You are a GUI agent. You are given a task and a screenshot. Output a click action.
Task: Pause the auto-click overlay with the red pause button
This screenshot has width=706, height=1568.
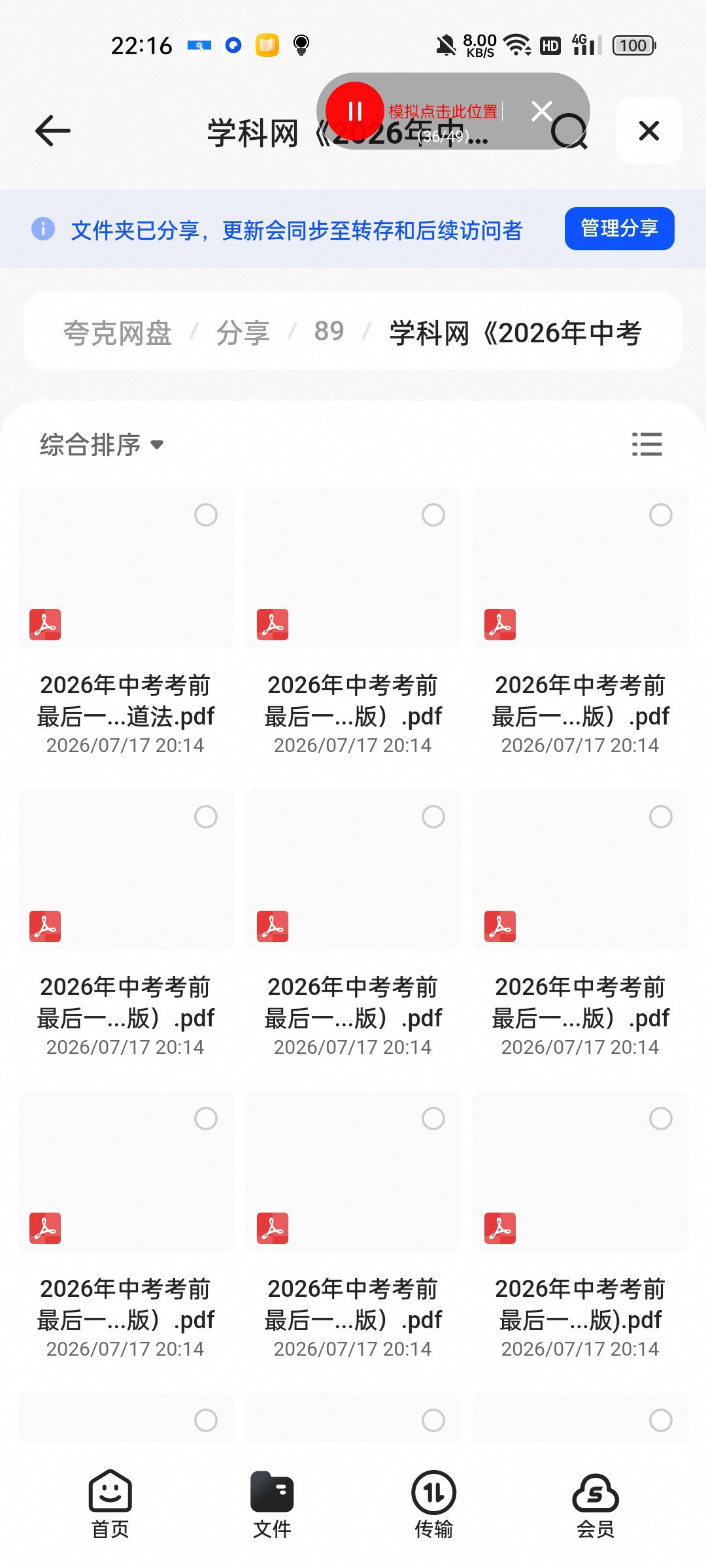click(355, 111)
